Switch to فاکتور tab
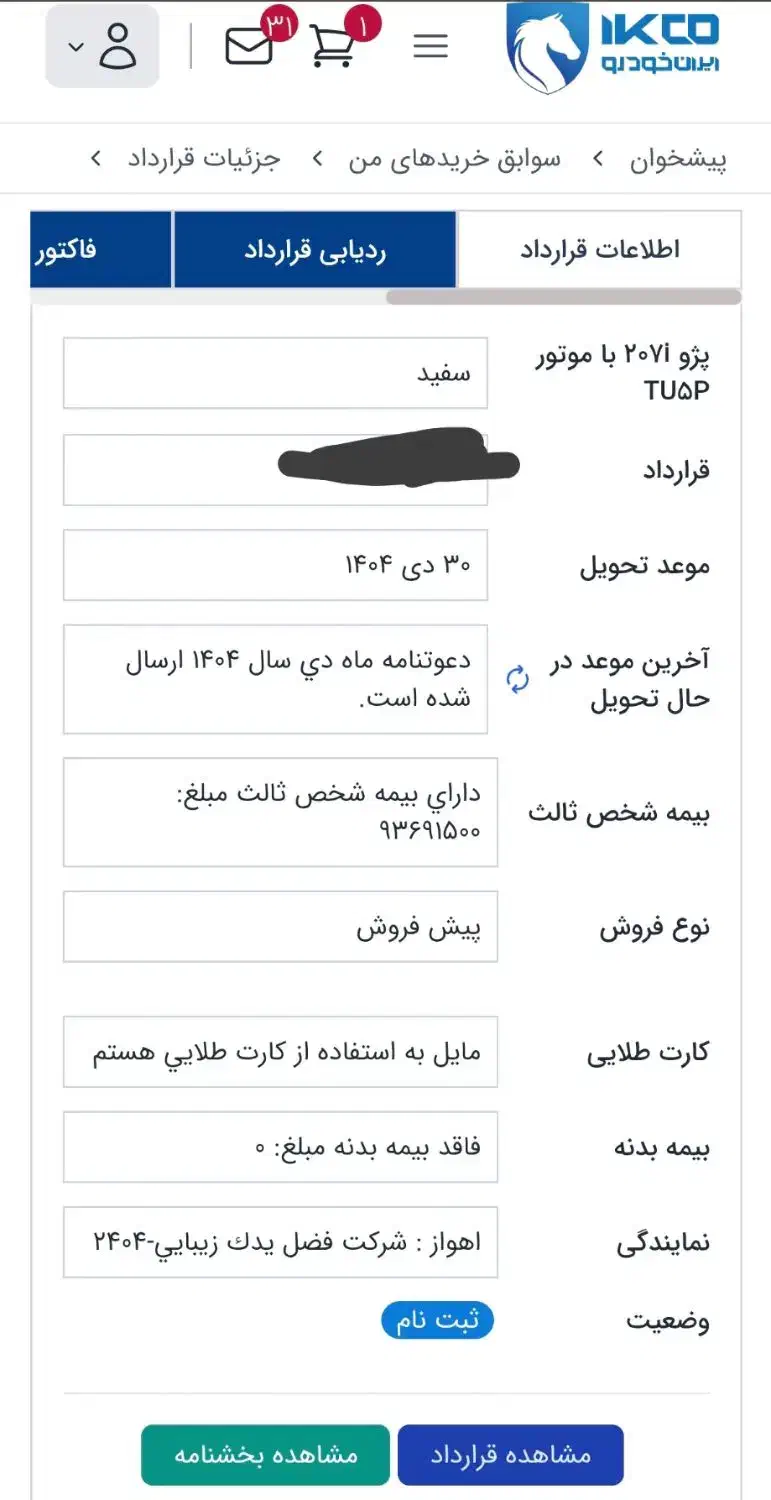The image size is (771, 1500). tap(70, 250)
